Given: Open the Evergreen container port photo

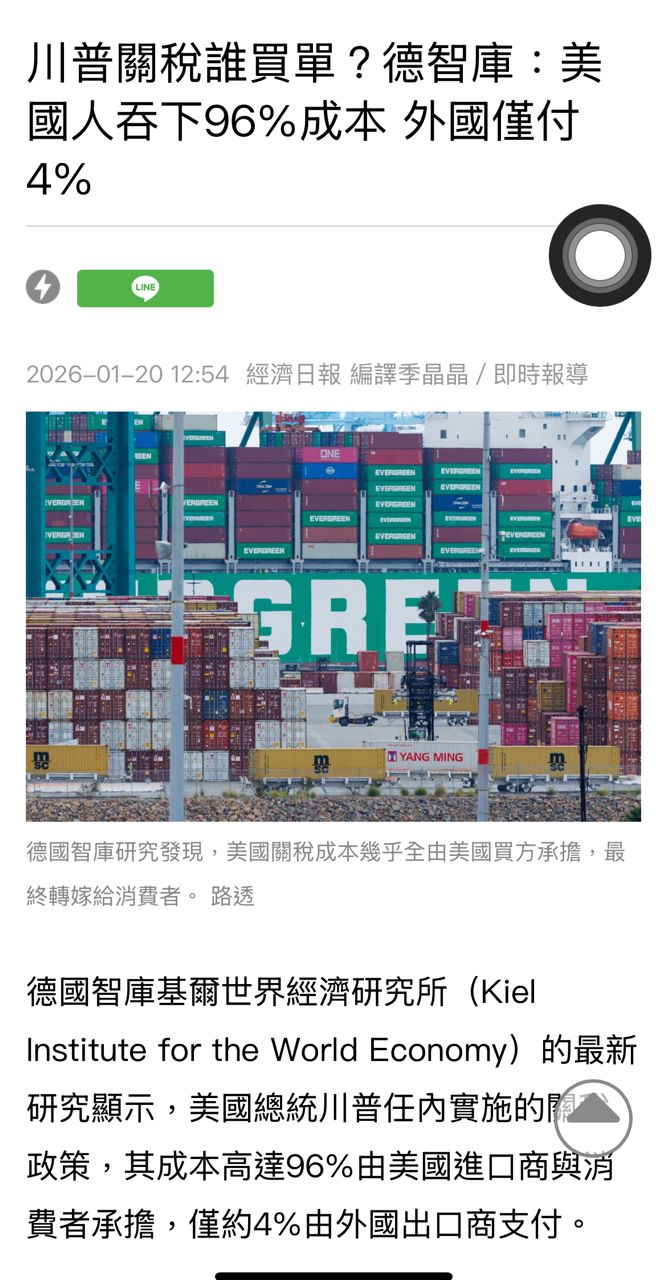Looking at the screenshot, I should pyautogui.click(x=333, y=616).
